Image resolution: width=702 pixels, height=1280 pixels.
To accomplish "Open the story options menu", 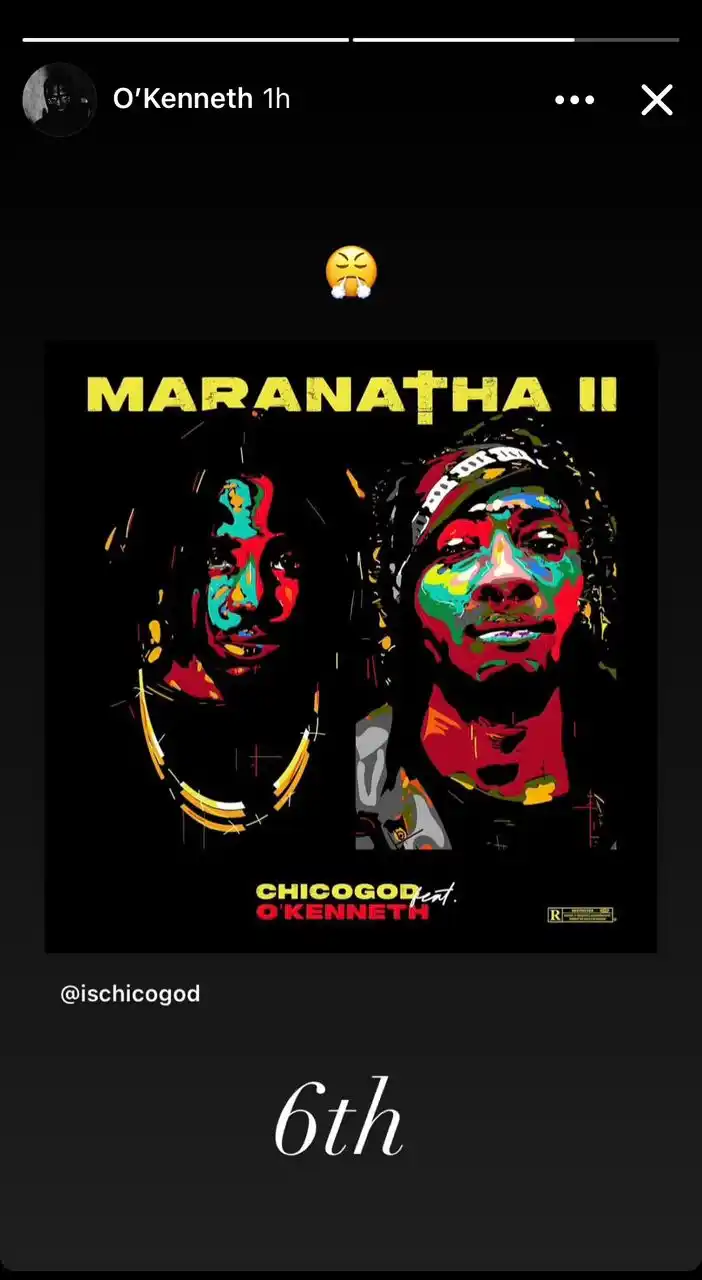I will (574, 100).
